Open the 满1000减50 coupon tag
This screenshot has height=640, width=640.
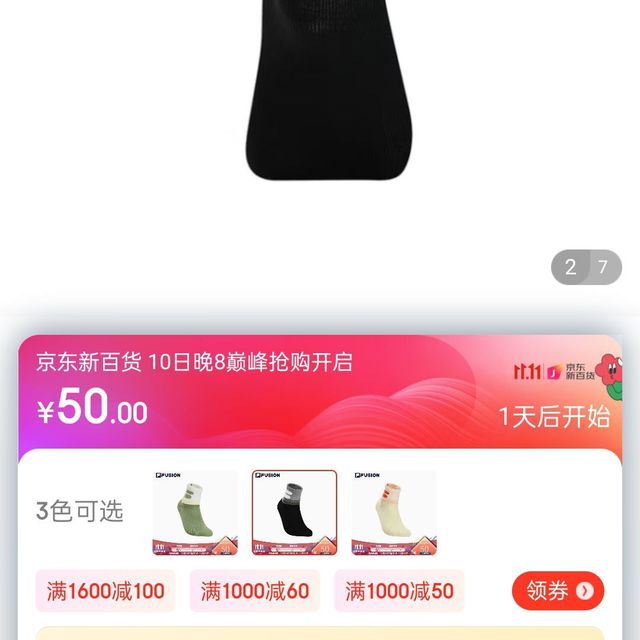pos(399,591)
